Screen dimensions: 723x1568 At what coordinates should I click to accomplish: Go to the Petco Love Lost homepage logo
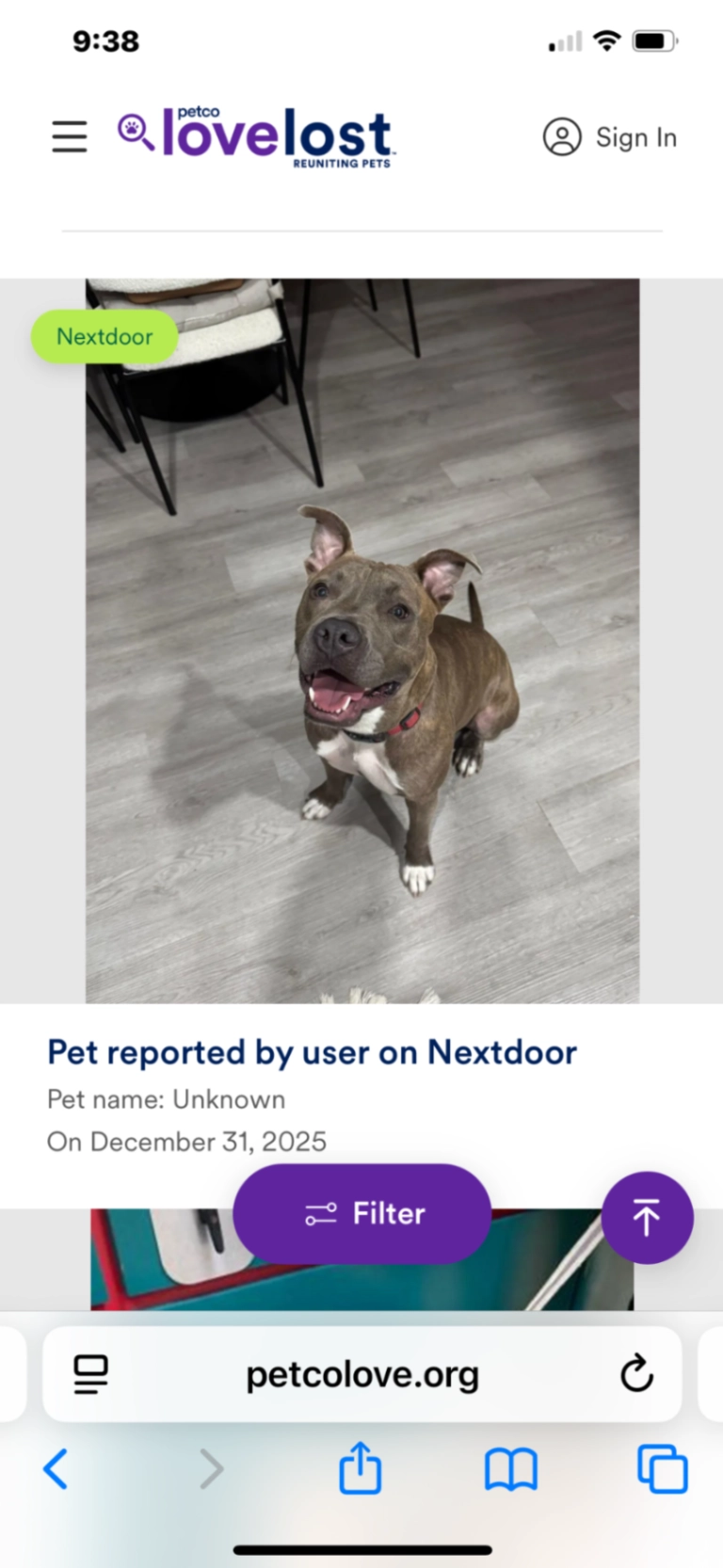point(256,137)
